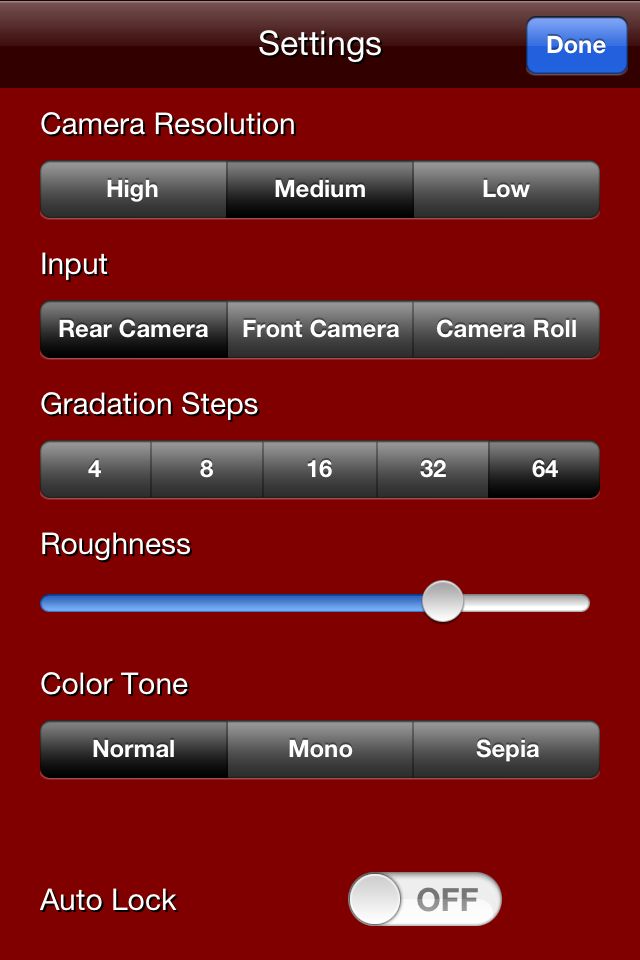Turn on Auto Lock

424,899
